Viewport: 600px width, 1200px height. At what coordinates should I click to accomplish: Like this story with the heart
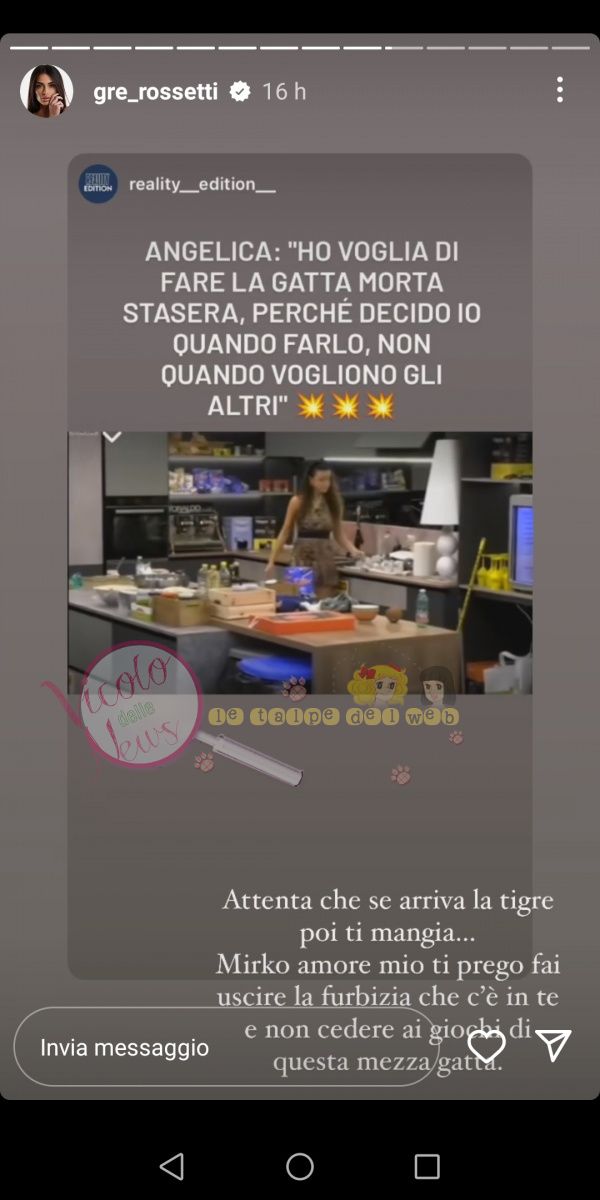[x=487, y=1046]
